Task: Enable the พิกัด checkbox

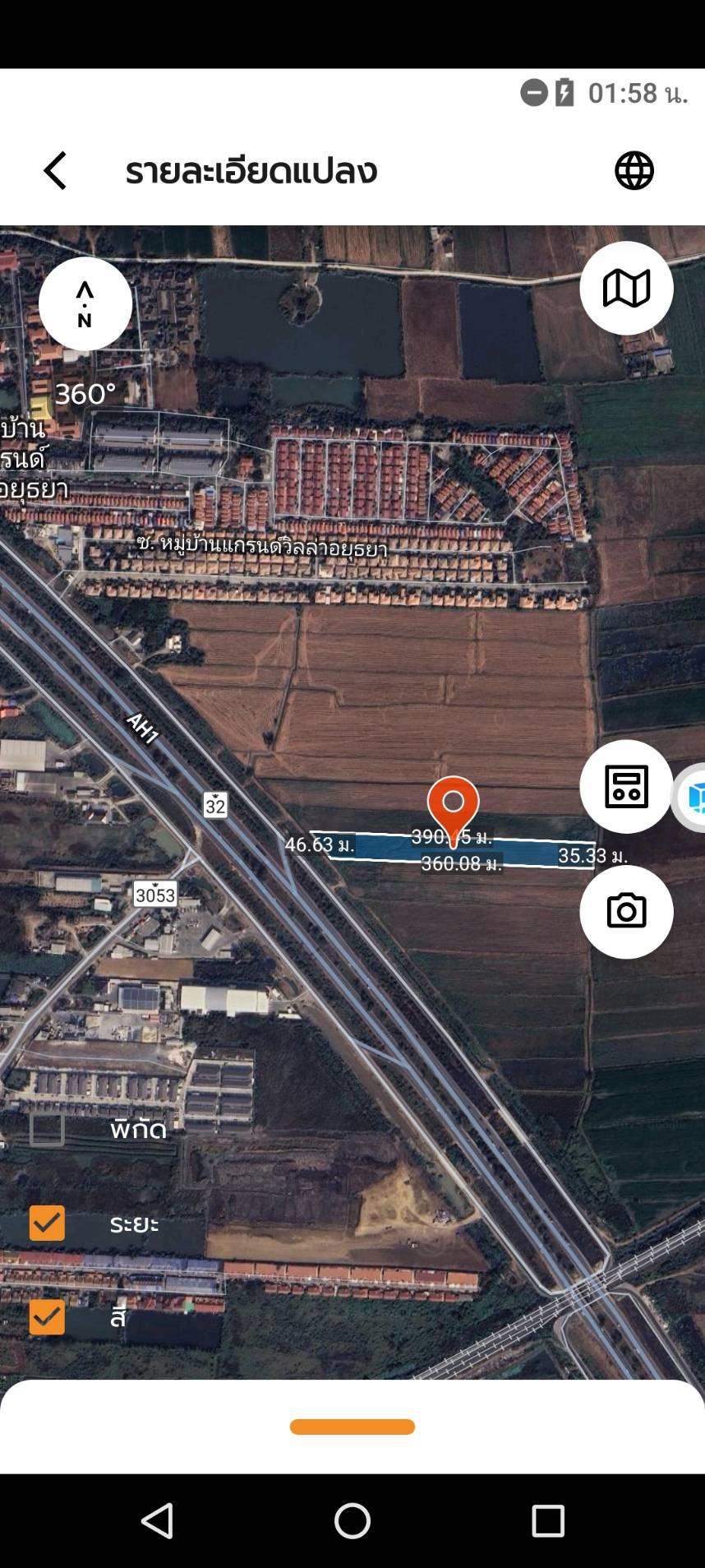Action: pos(47,1129)
